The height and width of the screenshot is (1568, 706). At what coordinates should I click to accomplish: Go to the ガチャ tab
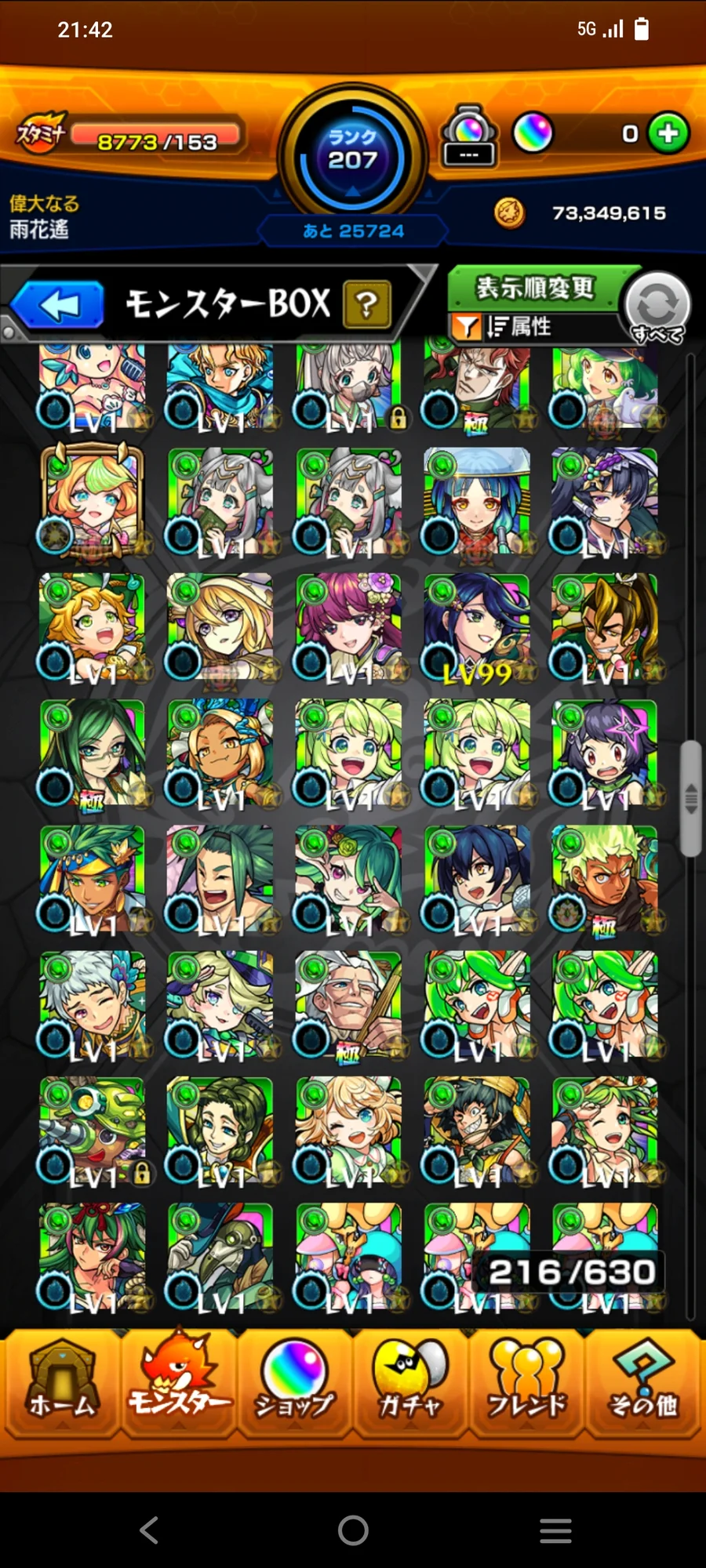409,1383
